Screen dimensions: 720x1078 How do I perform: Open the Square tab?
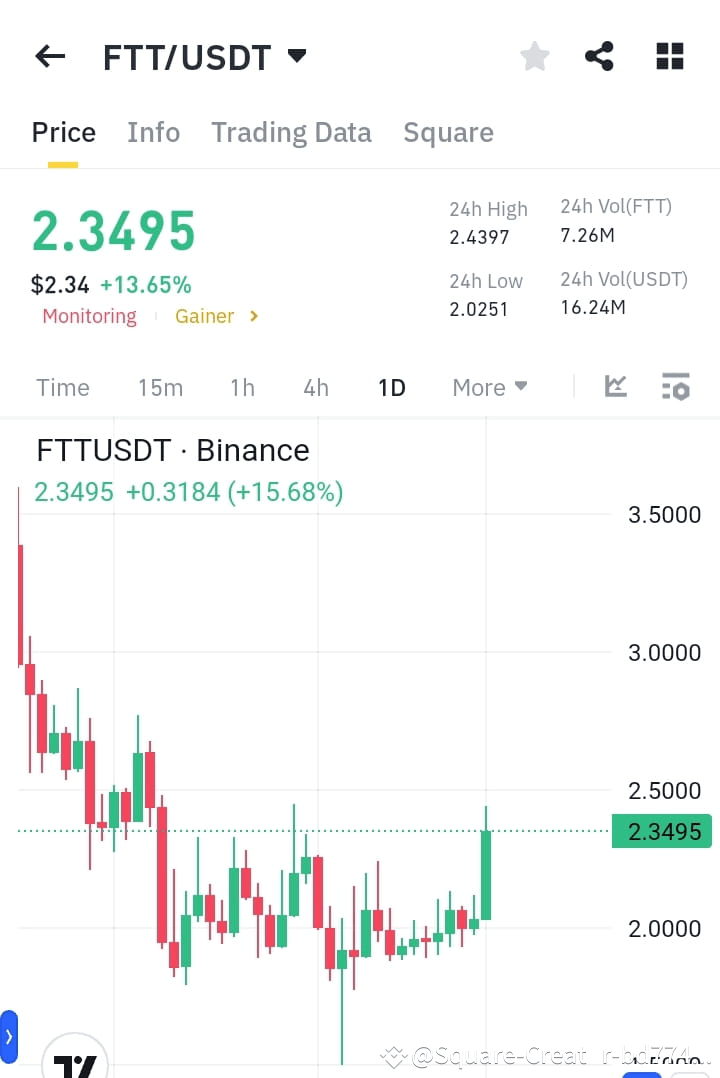pos(448,132)
